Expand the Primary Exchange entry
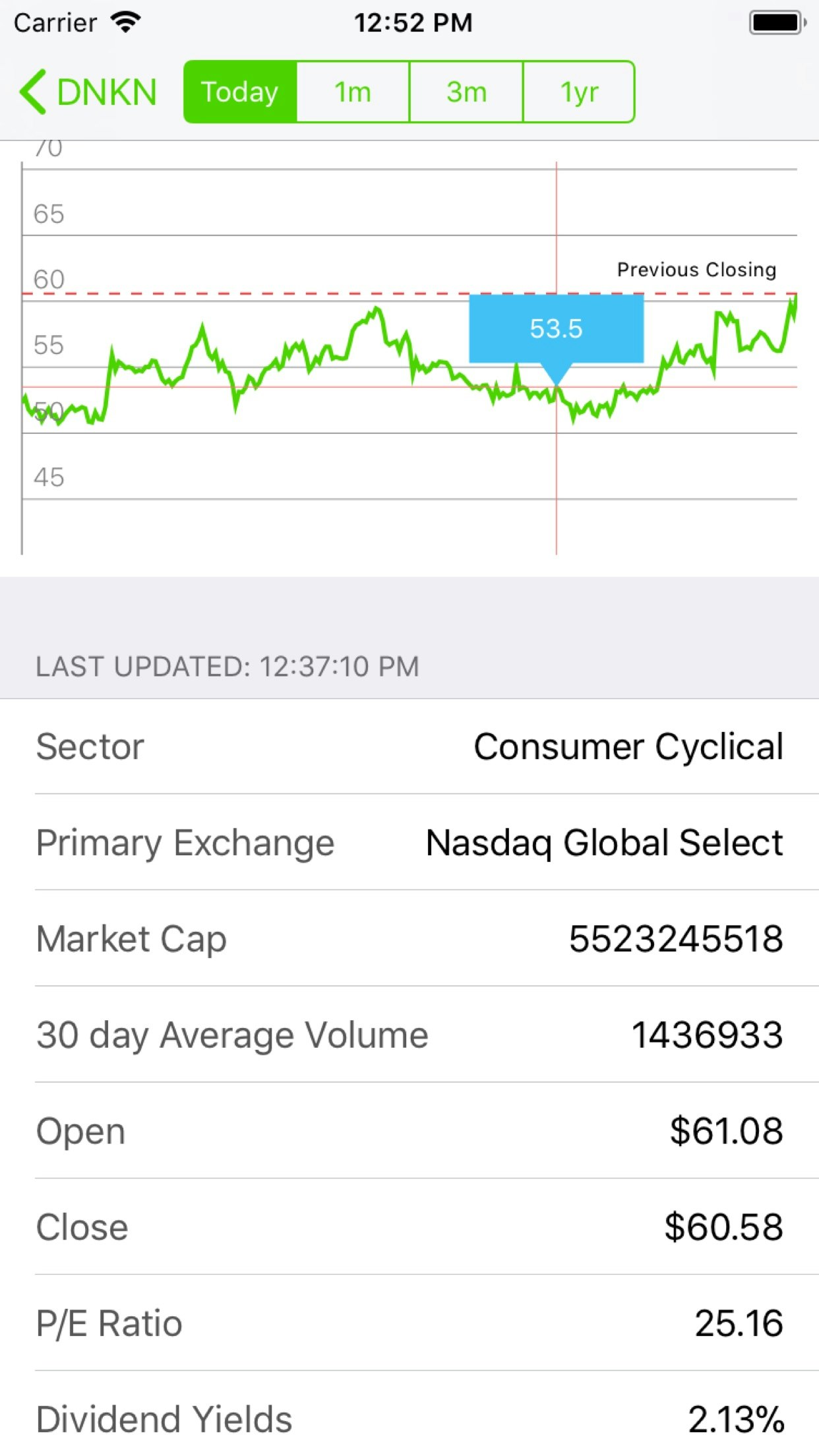The width and height of the screenshot is (819, 1456). coord(409,842)
